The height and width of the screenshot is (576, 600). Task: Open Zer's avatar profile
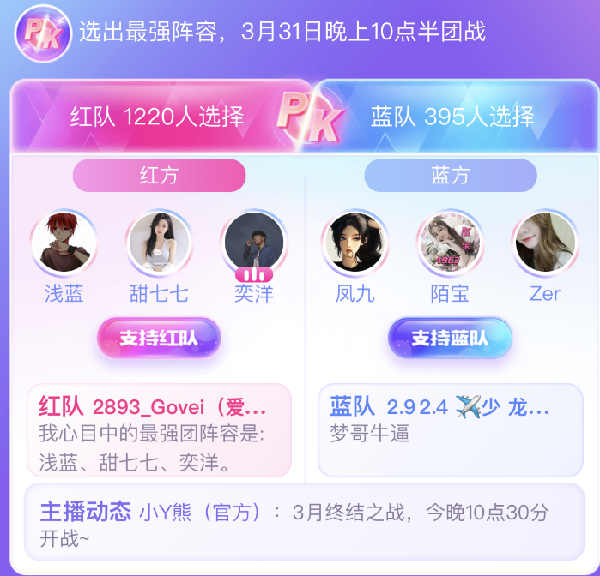point(545,243)
